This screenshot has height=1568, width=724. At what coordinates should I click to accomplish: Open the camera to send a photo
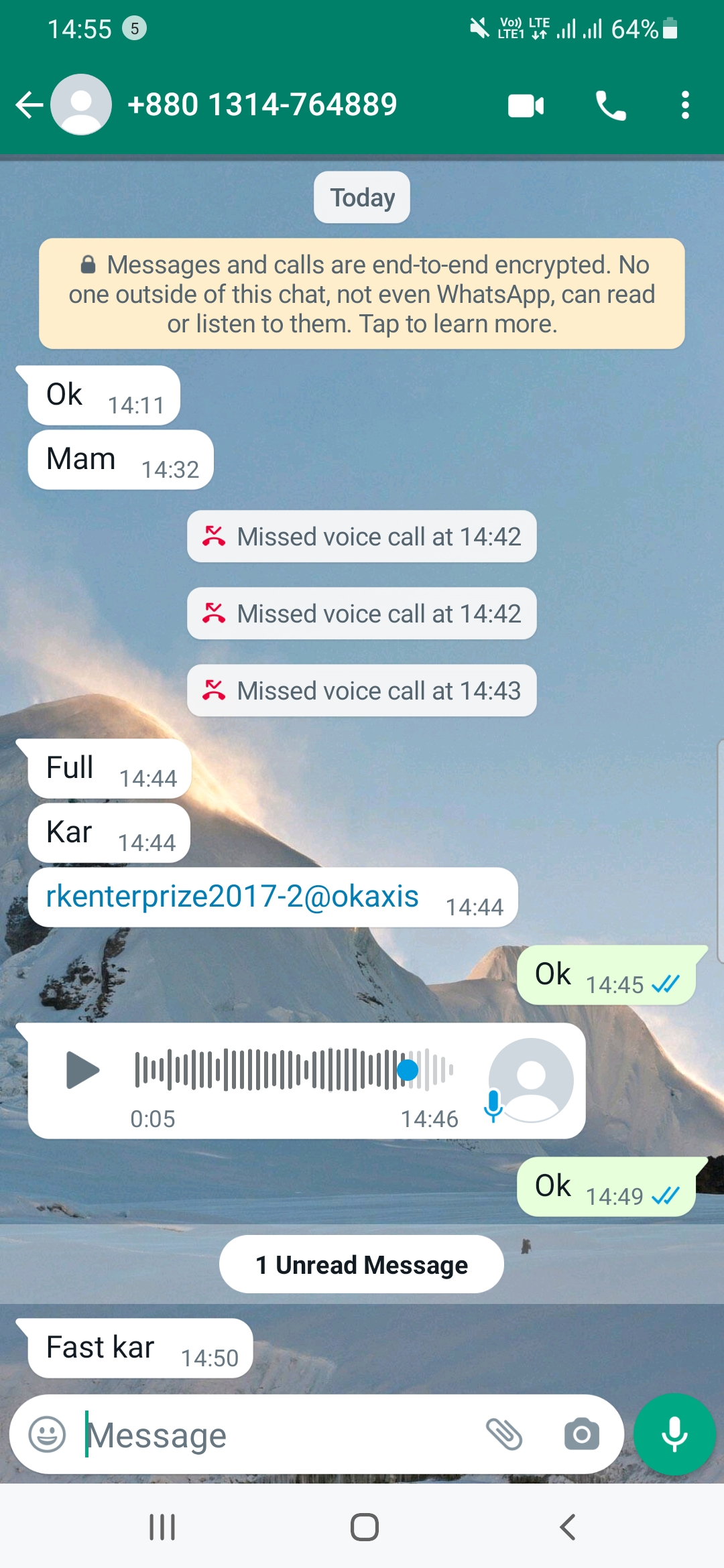[x=581, y=1435]
